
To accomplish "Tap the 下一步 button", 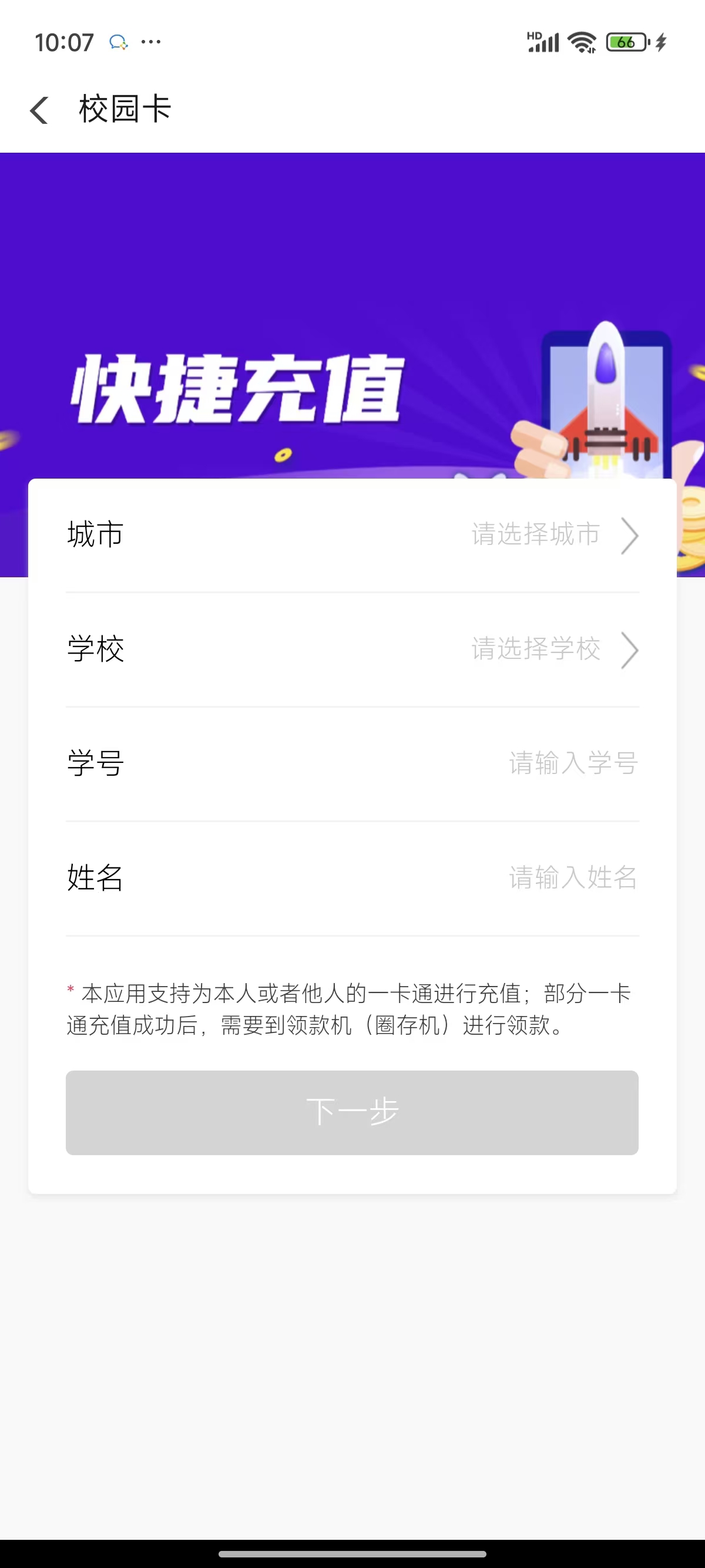I will (352, 1112).
